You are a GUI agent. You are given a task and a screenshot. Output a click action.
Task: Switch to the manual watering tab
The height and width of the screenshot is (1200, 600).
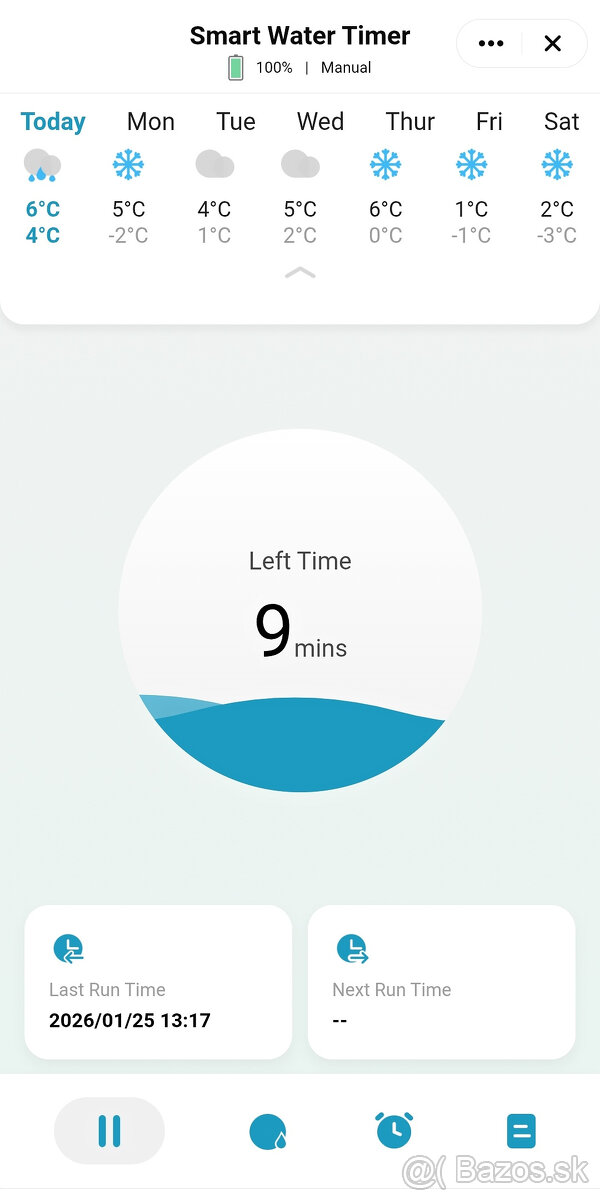click(x=267, y=1132)
